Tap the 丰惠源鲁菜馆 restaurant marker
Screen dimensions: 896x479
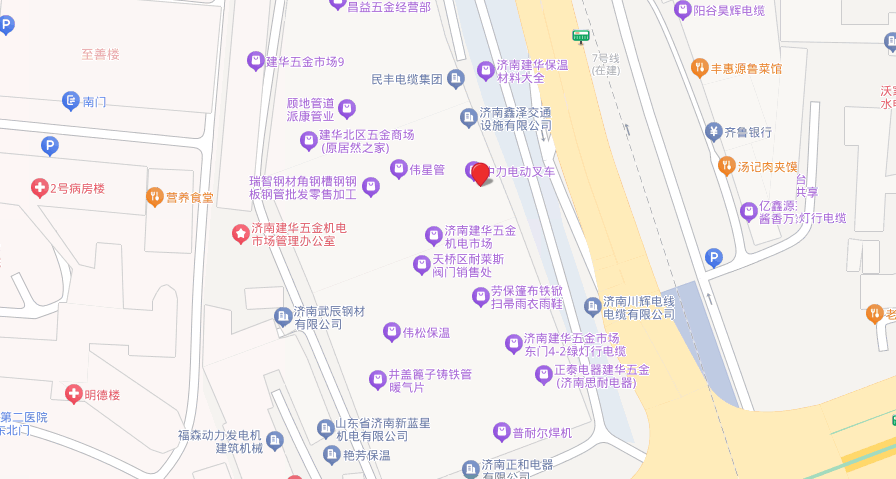[x=699, y=68]
